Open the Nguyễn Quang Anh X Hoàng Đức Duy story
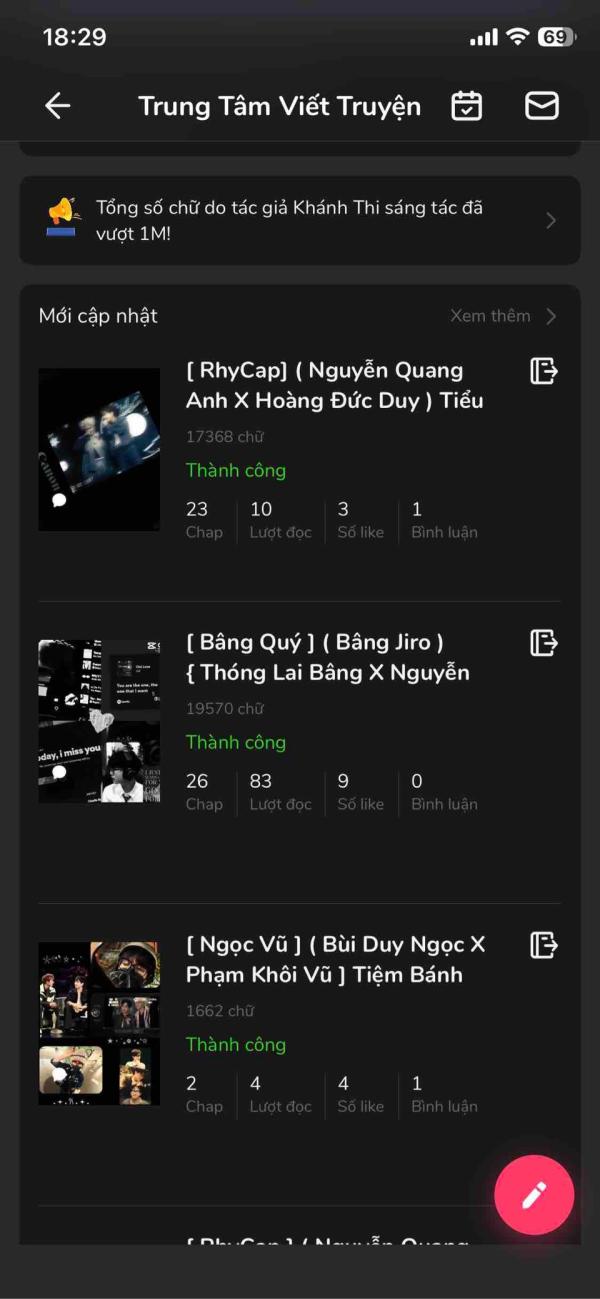 (x=300, y=450)
